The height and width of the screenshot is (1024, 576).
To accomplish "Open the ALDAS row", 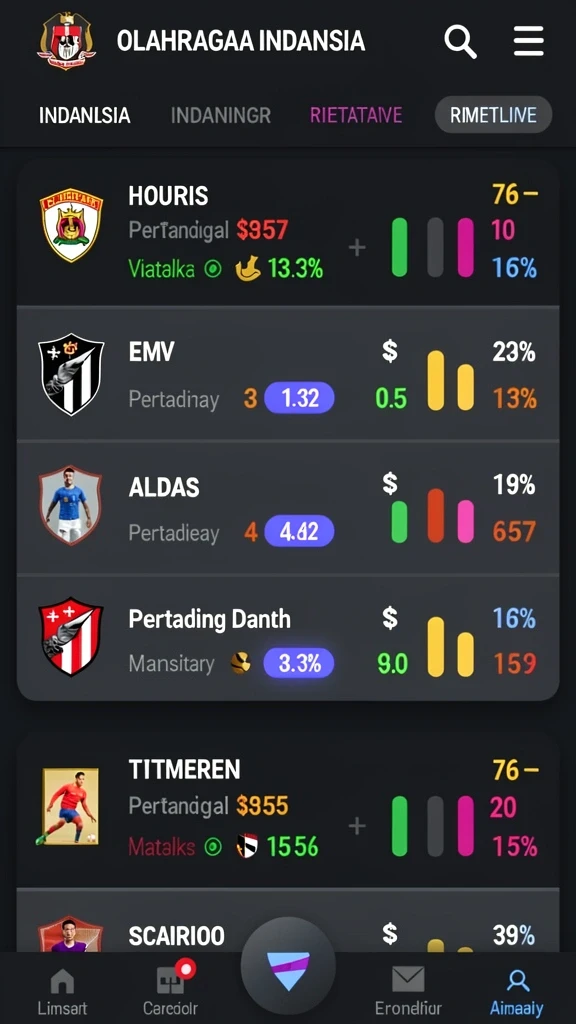I will pyautogui.click(x=288, y=508).
